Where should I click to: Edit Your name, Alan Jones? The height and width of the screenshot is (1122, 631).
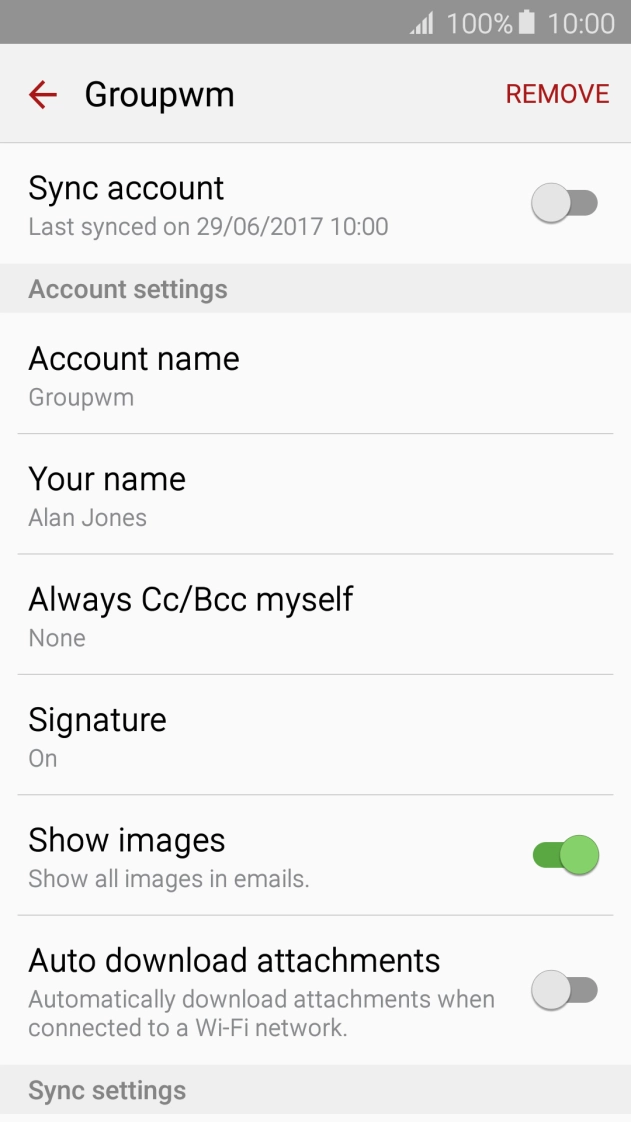(x=315, y=495)
